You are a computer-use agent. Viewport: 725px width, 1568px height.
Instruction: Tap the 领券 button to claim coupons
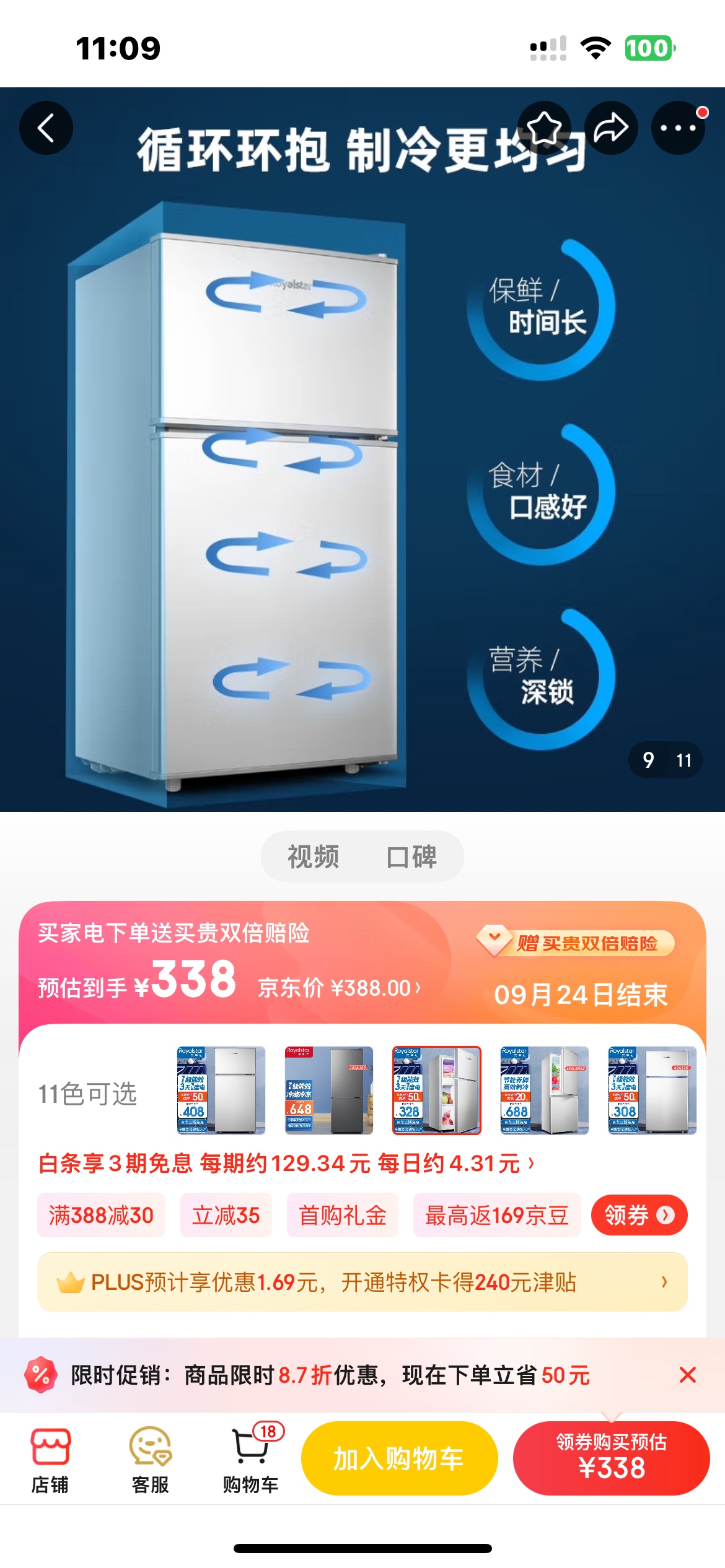tap(639, 1215)
